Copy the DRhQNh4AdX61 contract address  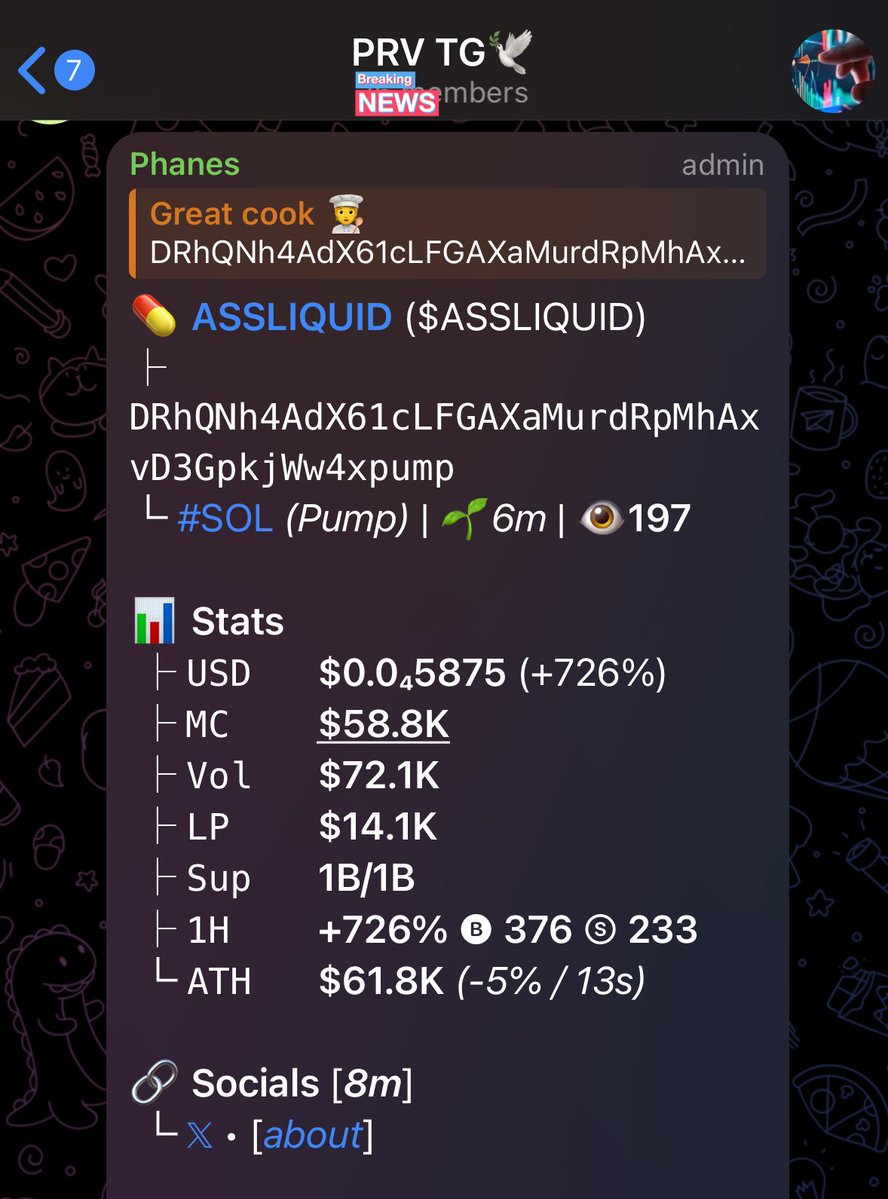444,441
